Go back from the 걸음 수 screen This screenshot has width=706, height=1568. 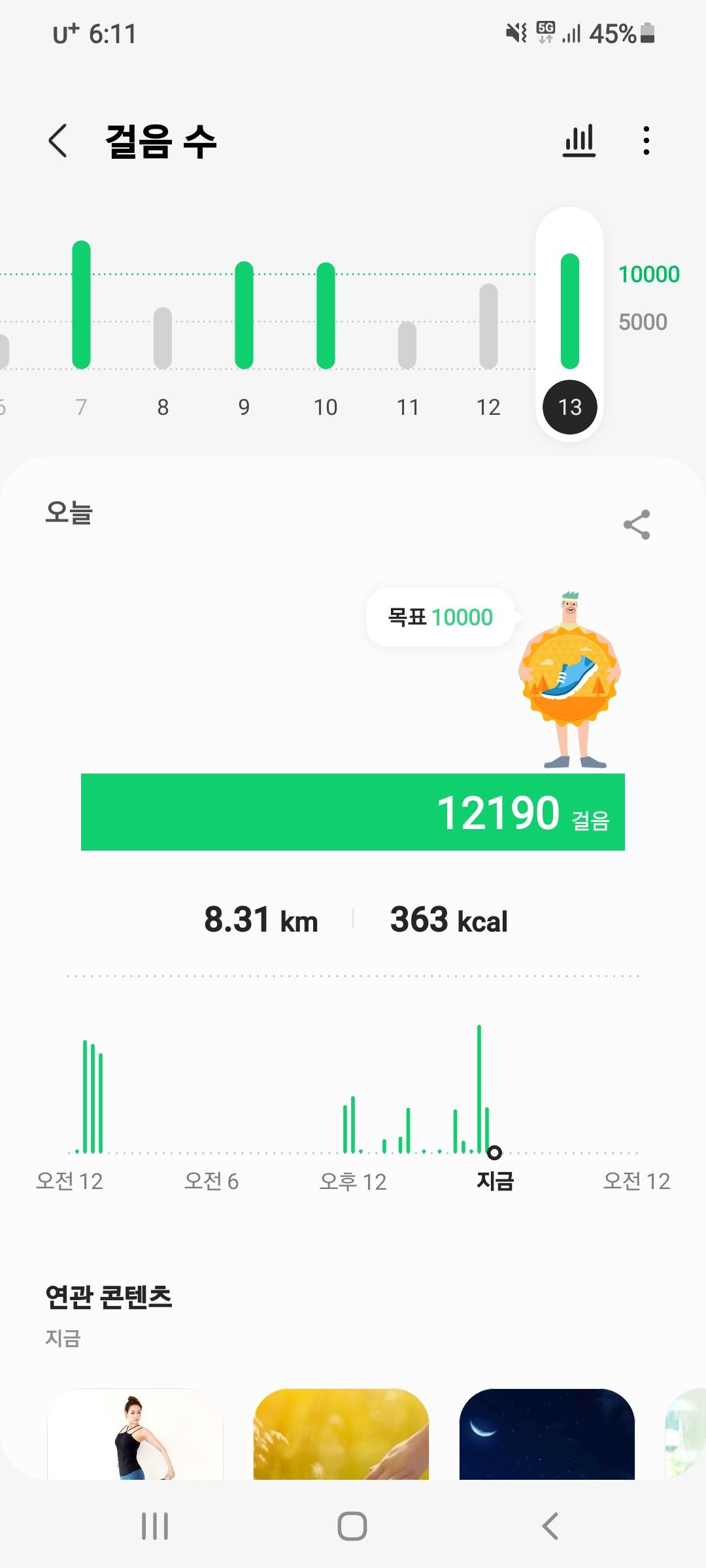coord(58,140)
